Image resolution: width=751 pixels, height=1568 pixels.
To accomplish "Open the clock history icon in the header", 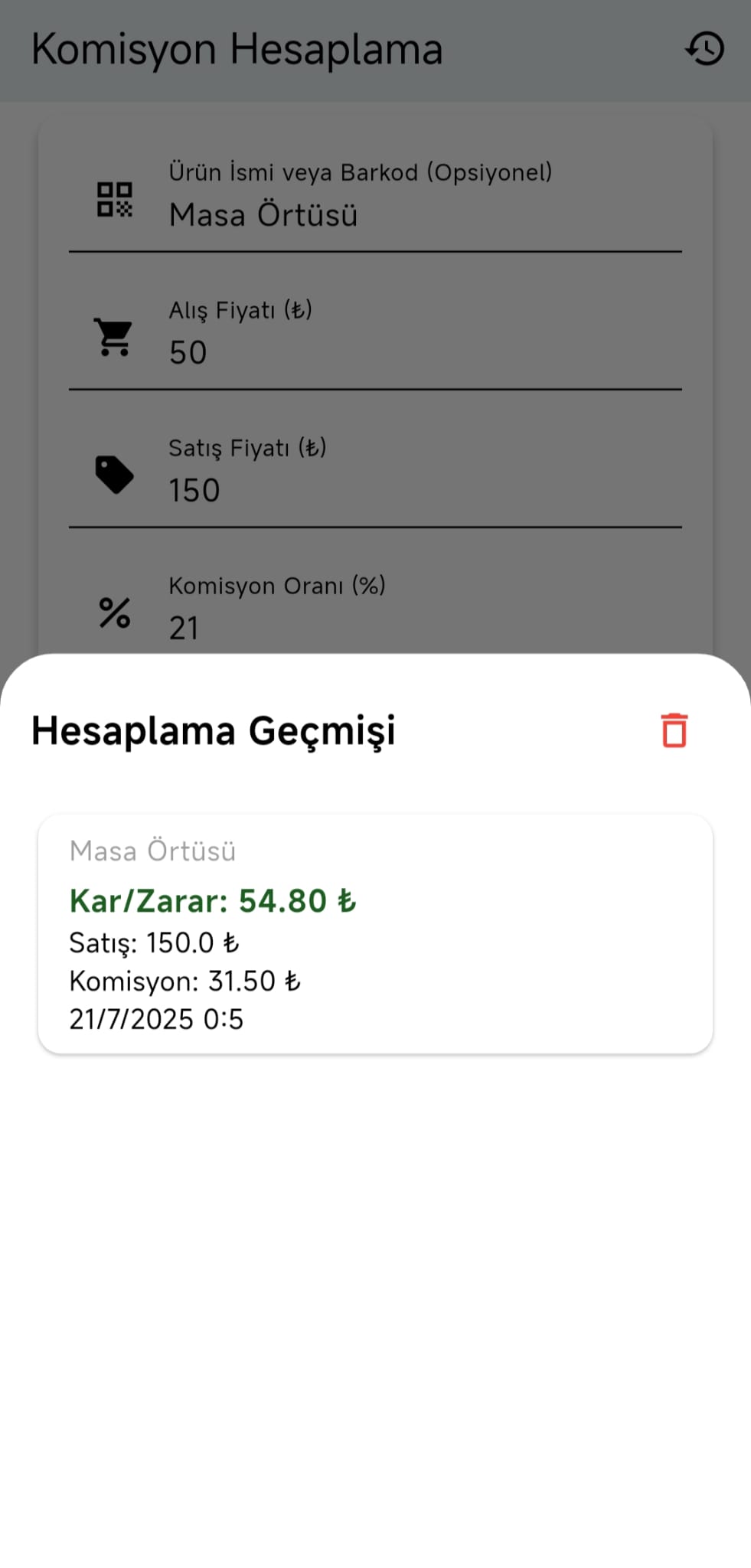I will click(705, 49).
